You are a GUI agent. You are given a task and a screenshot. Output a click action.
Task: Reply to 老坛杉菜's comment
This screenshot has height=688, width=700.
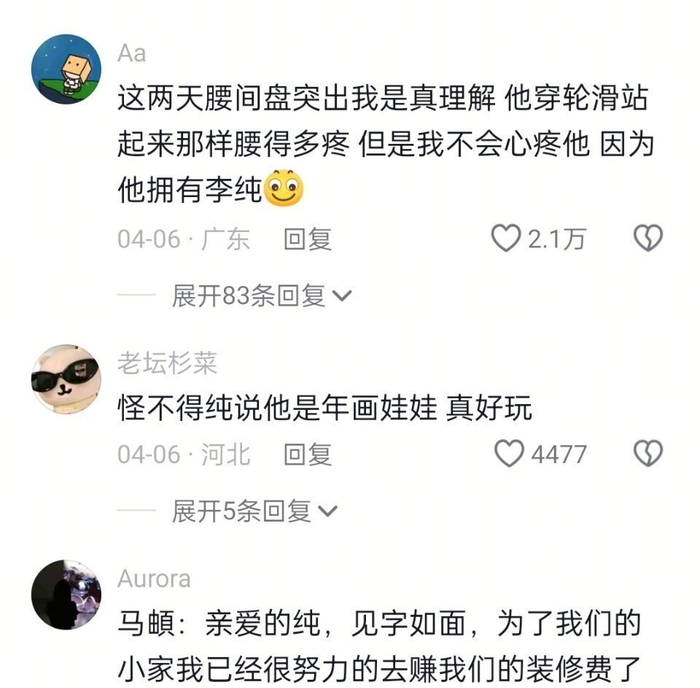[307, 454]
